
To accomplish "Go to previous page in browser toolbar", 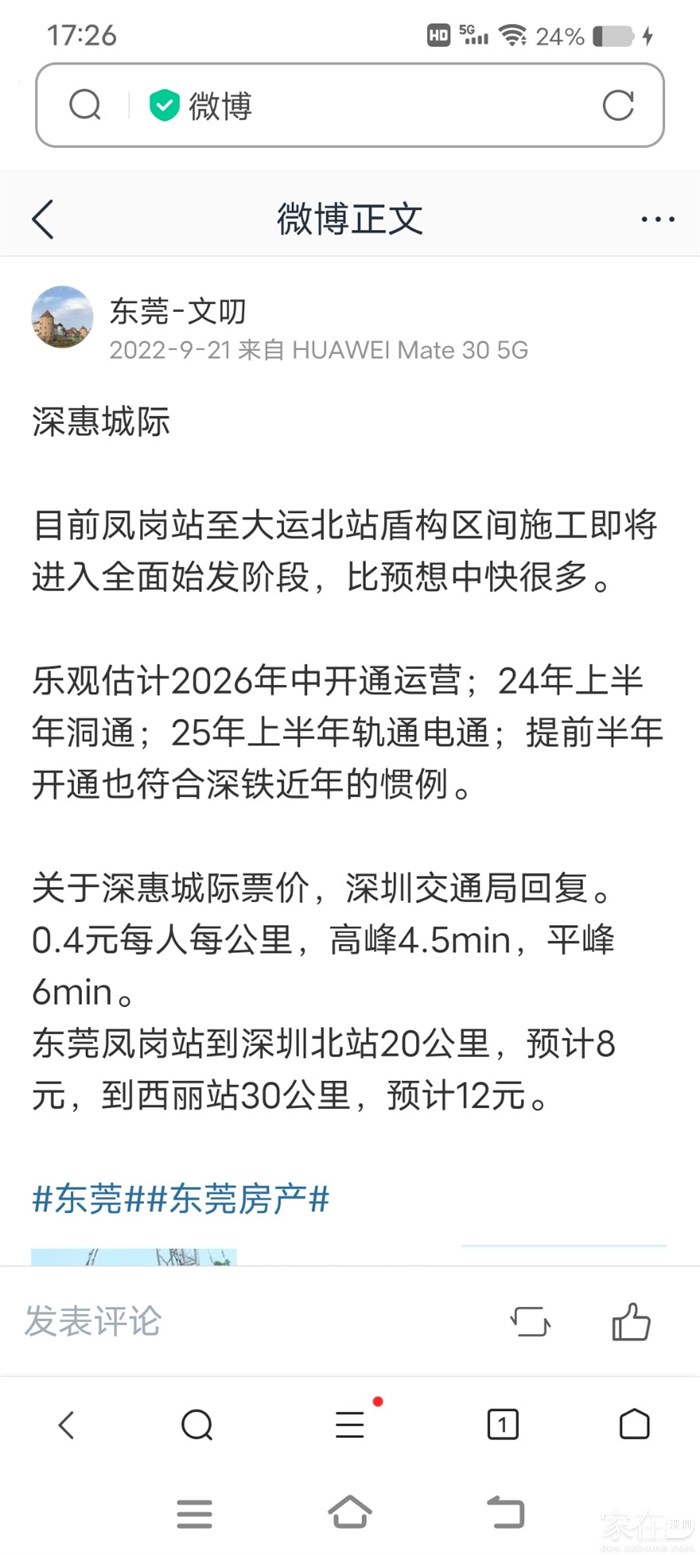I will point(66,1424).
